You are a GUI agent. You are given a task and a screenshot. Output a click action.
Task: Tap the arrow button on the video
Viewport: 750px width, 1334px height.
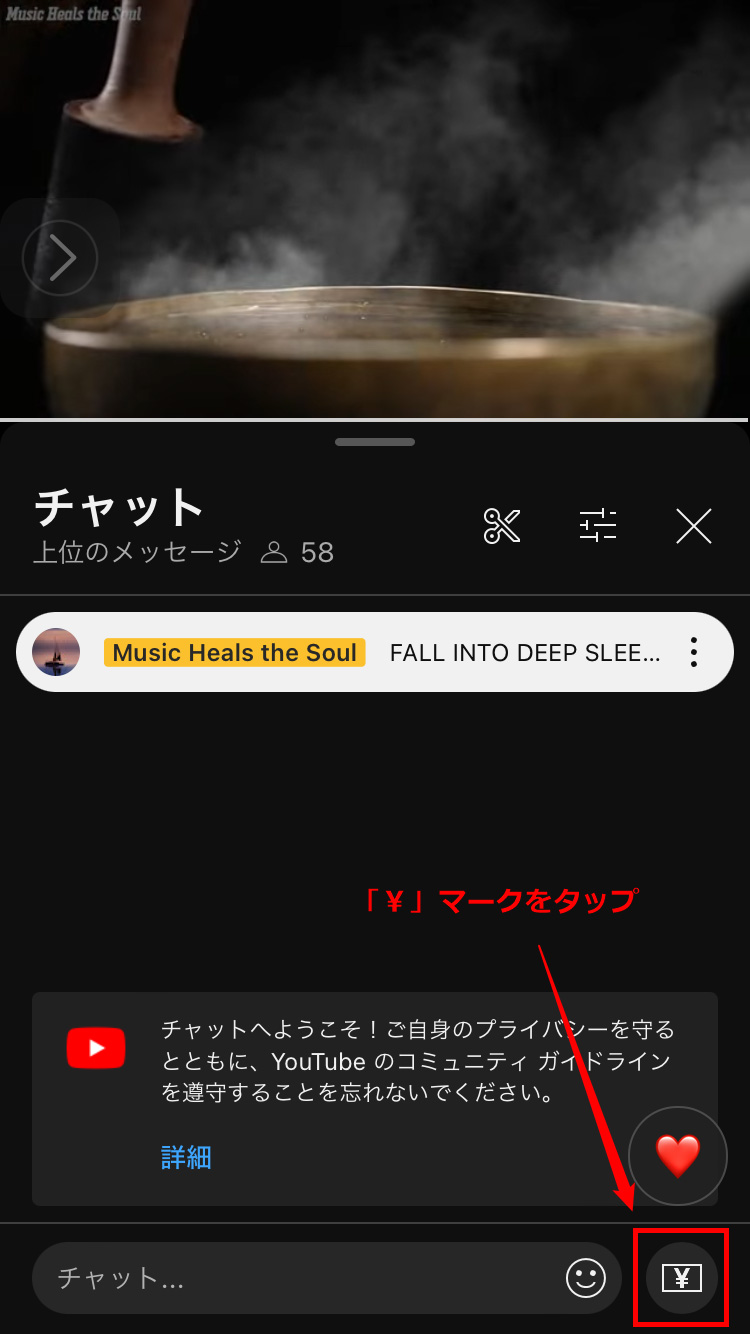tap(60, 258)
